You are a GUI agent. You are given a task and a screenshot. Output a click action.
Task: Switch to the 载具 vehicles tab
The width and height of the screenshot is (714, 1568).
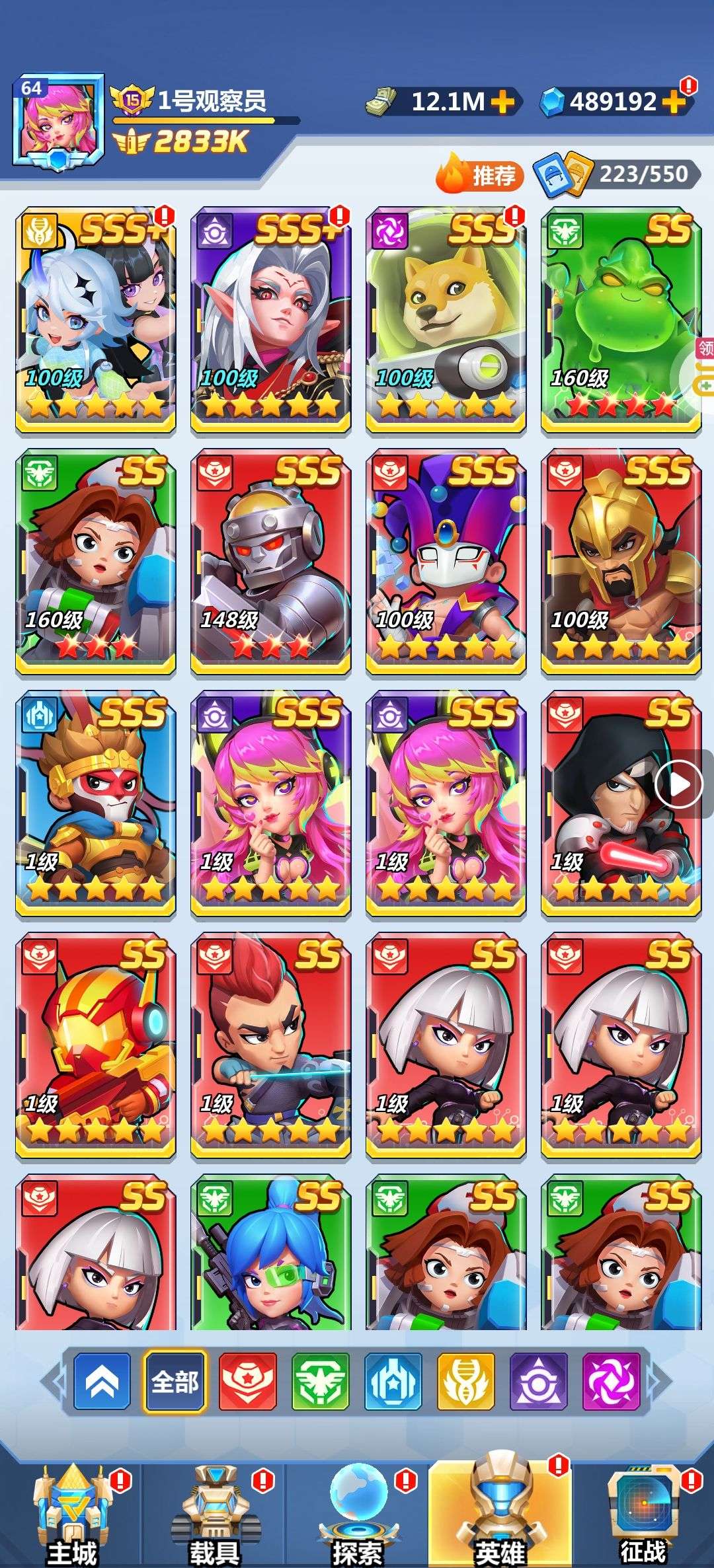(x=215, y=1518)
